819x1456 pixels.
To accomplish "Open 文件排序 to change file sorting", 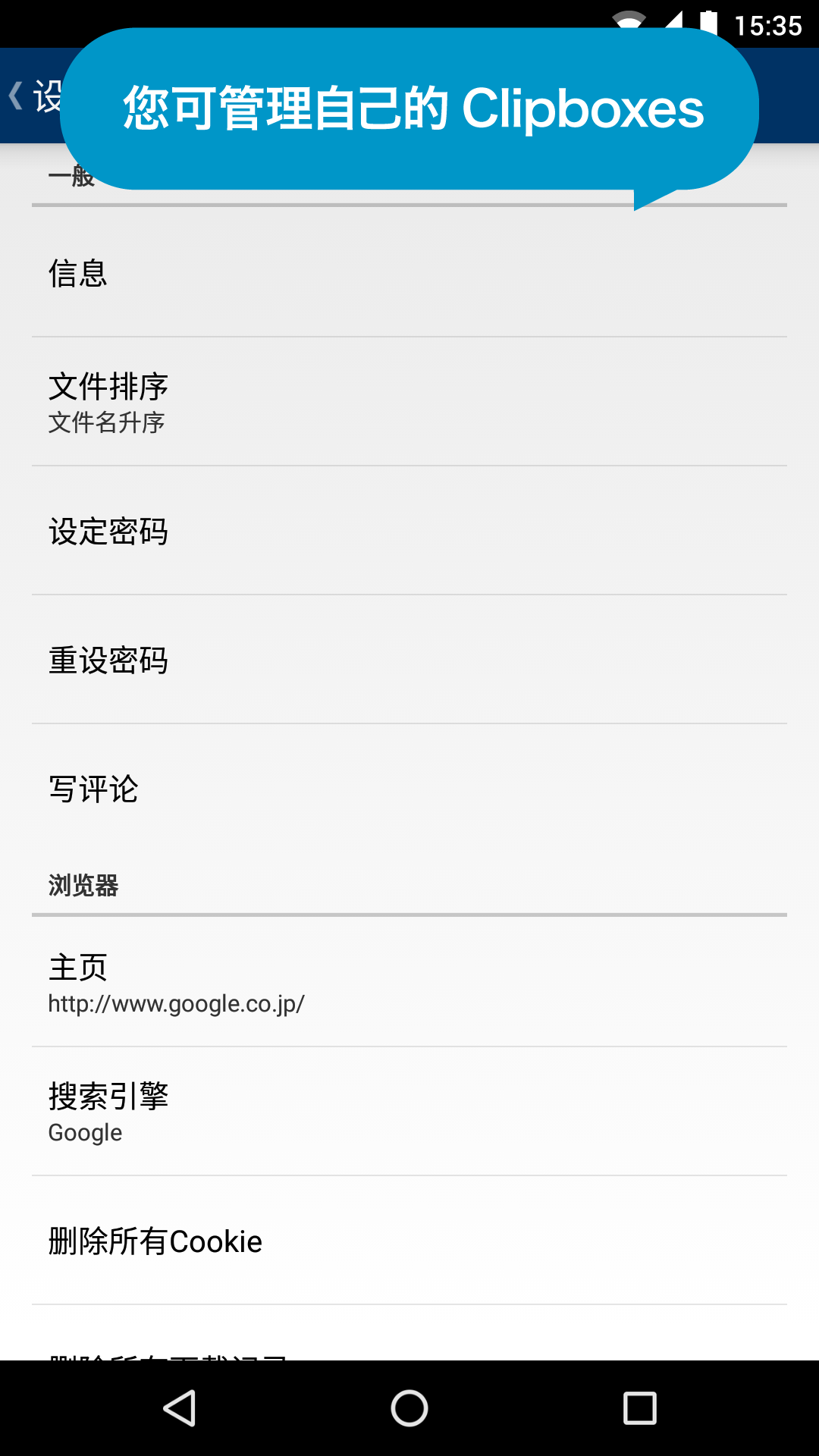I will 409,402.
